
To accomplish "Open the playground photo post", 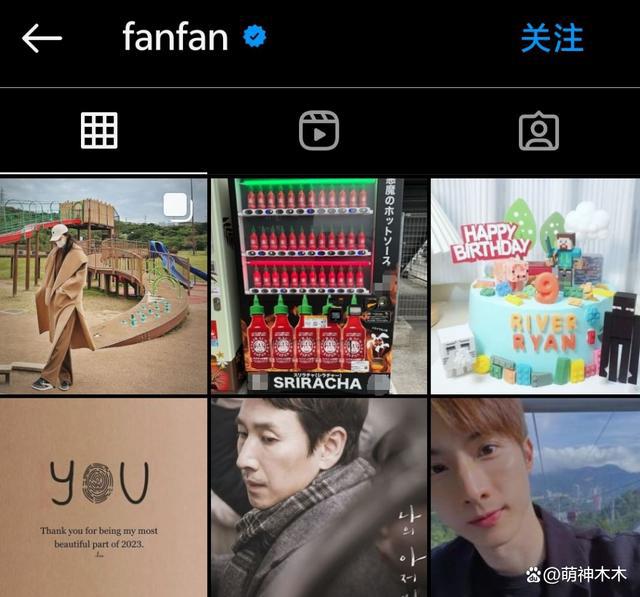I will (x=103, y=285).
